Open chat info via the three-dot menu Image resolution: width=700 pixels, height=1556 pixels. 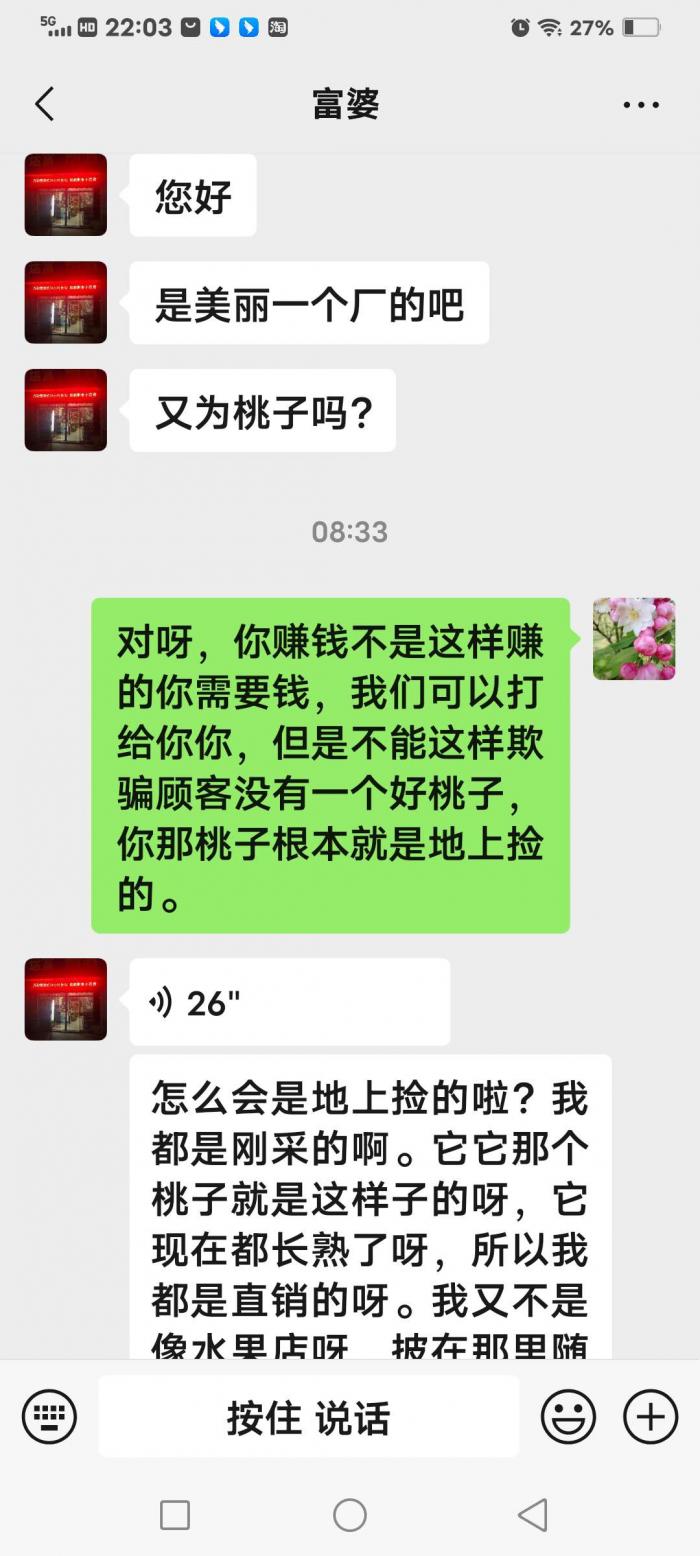641,104
